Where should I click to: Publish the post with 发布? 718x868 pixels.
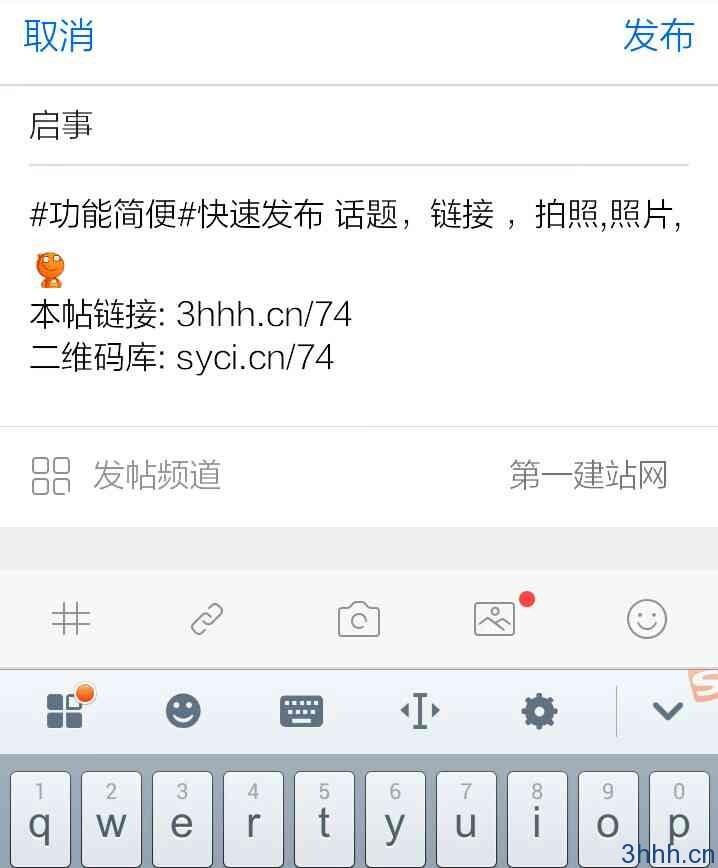[658, 36]
